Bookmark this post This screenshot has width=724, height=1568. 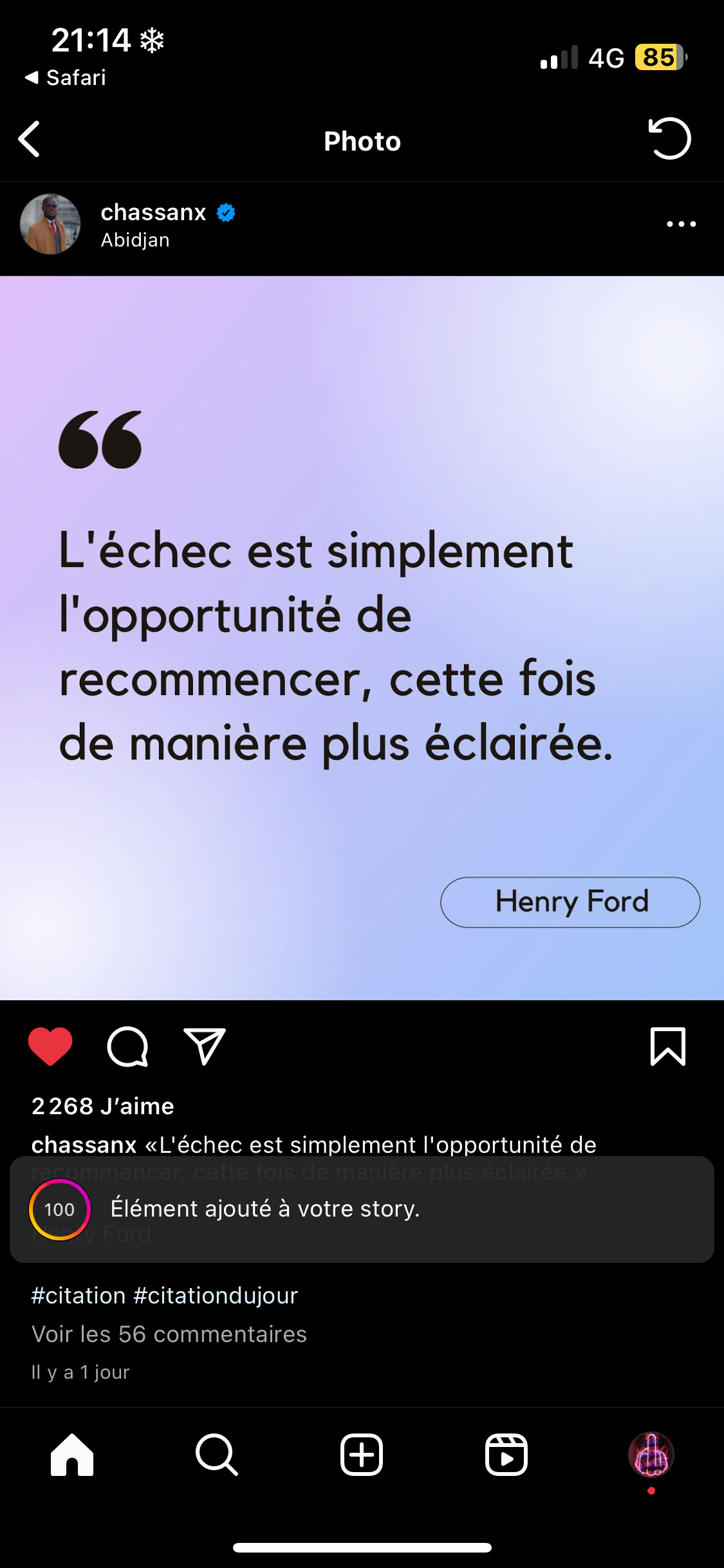pos(668,1047)
